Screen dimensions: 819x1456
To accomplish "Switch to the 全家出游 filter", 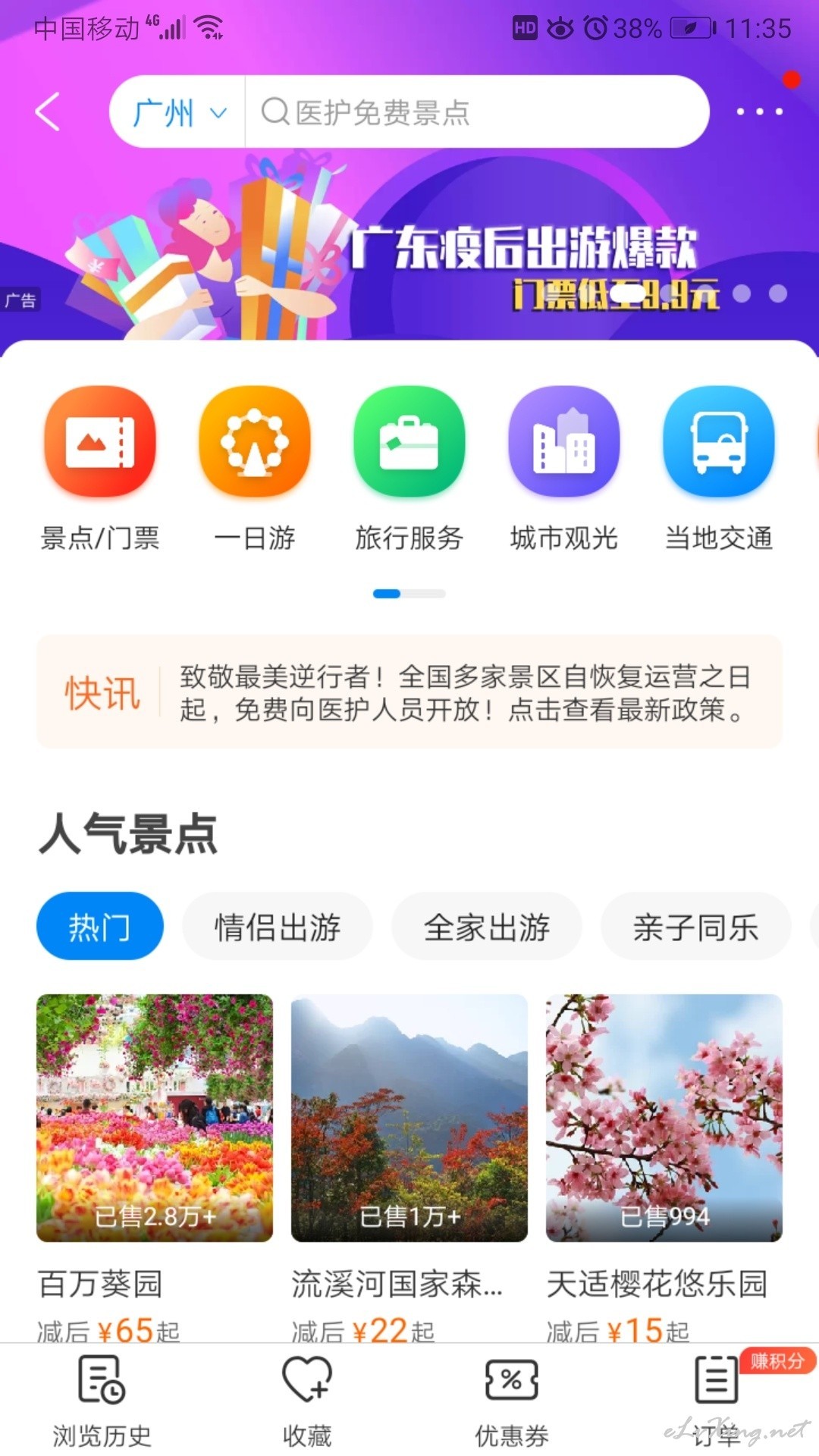I will click(487, 927).
